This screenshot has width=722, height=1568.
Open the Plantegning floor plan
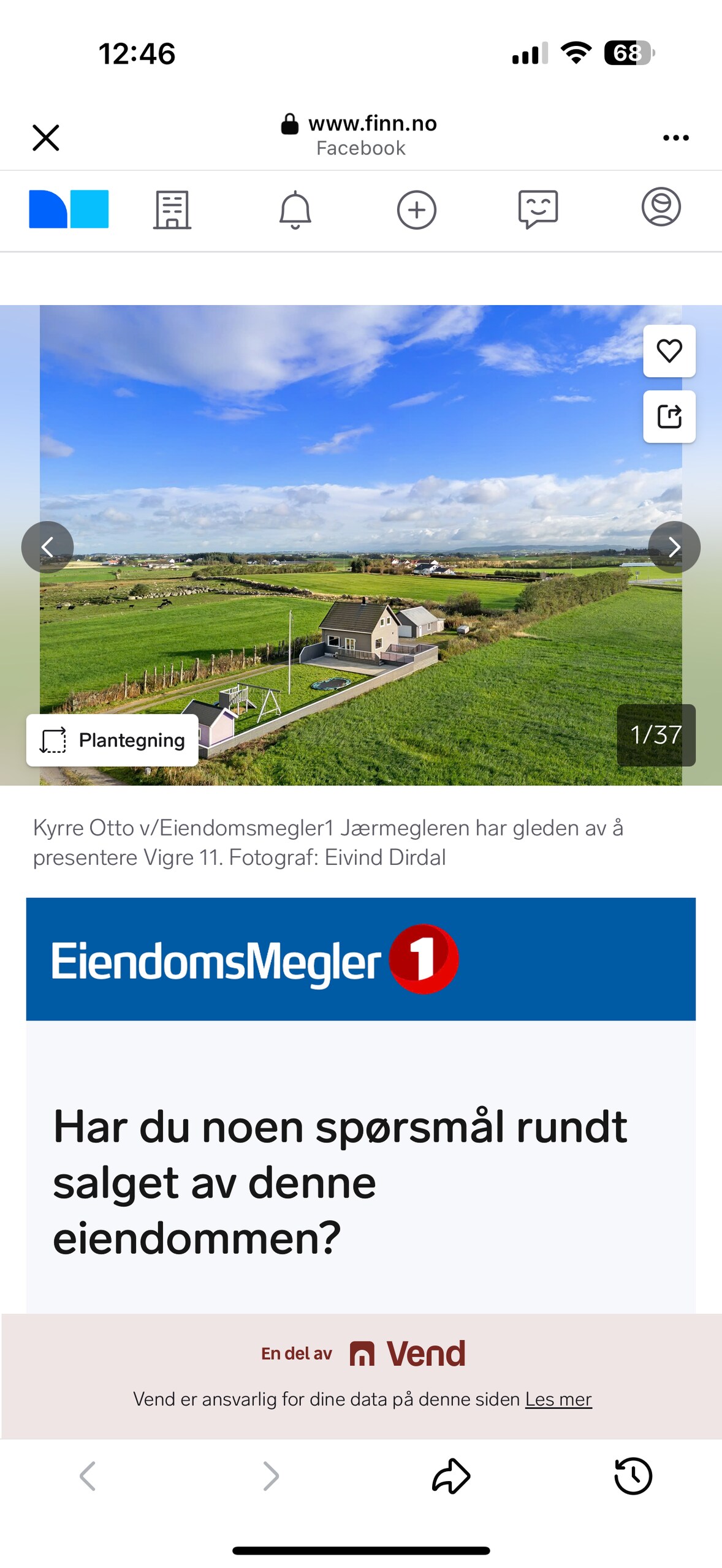click(x=112, y=740)
